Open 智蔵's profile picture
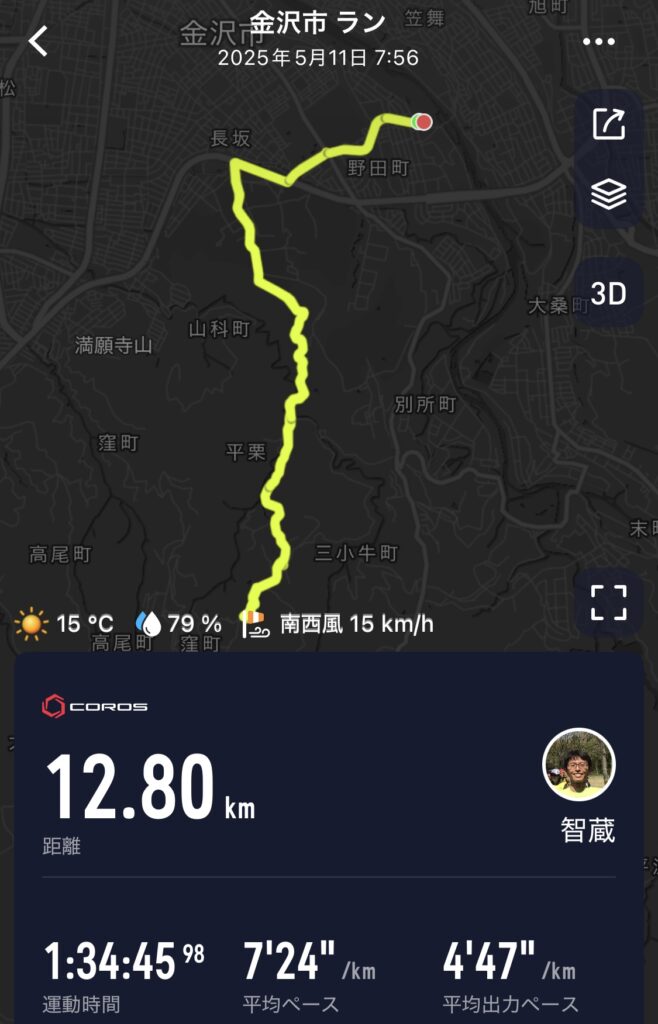This screenshot has width=658, height=1024. [x=578, y=765]
